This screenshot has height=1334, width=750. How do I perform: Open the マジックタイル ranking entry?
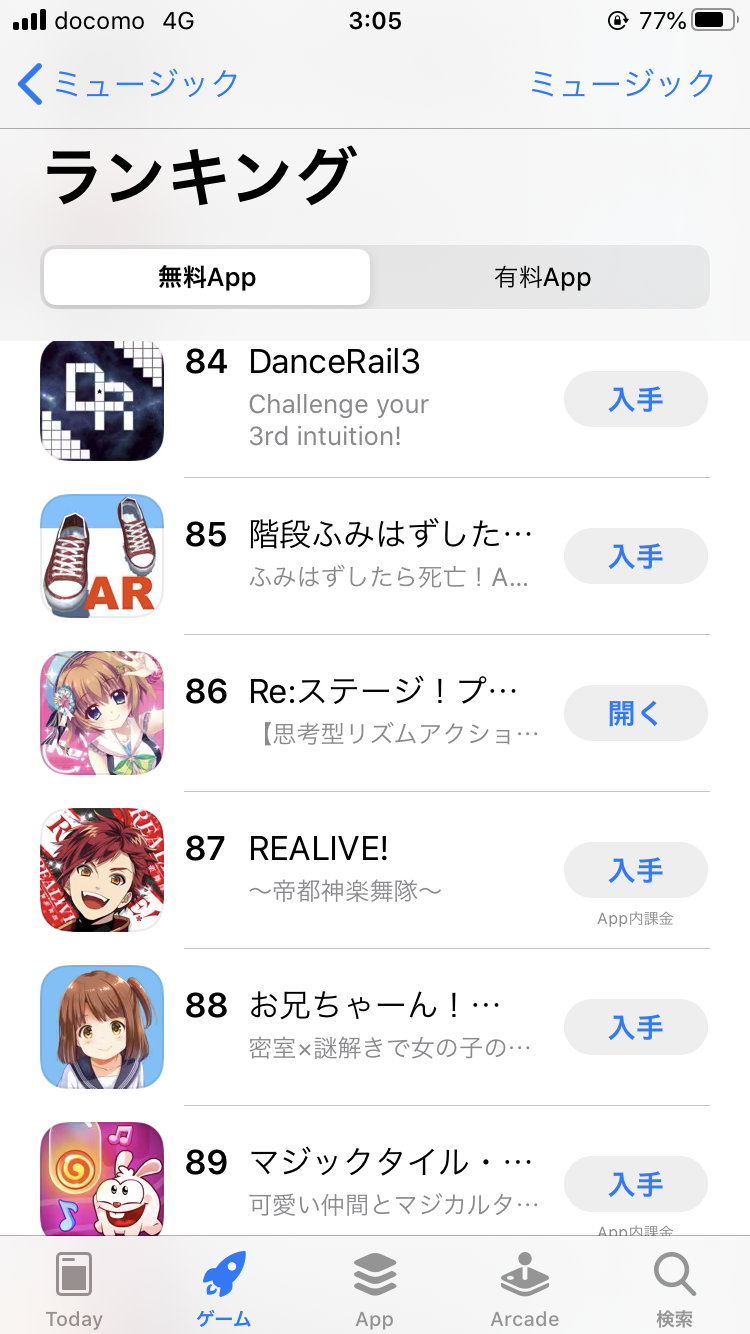pyautogui.click(x=392, y=1162)
